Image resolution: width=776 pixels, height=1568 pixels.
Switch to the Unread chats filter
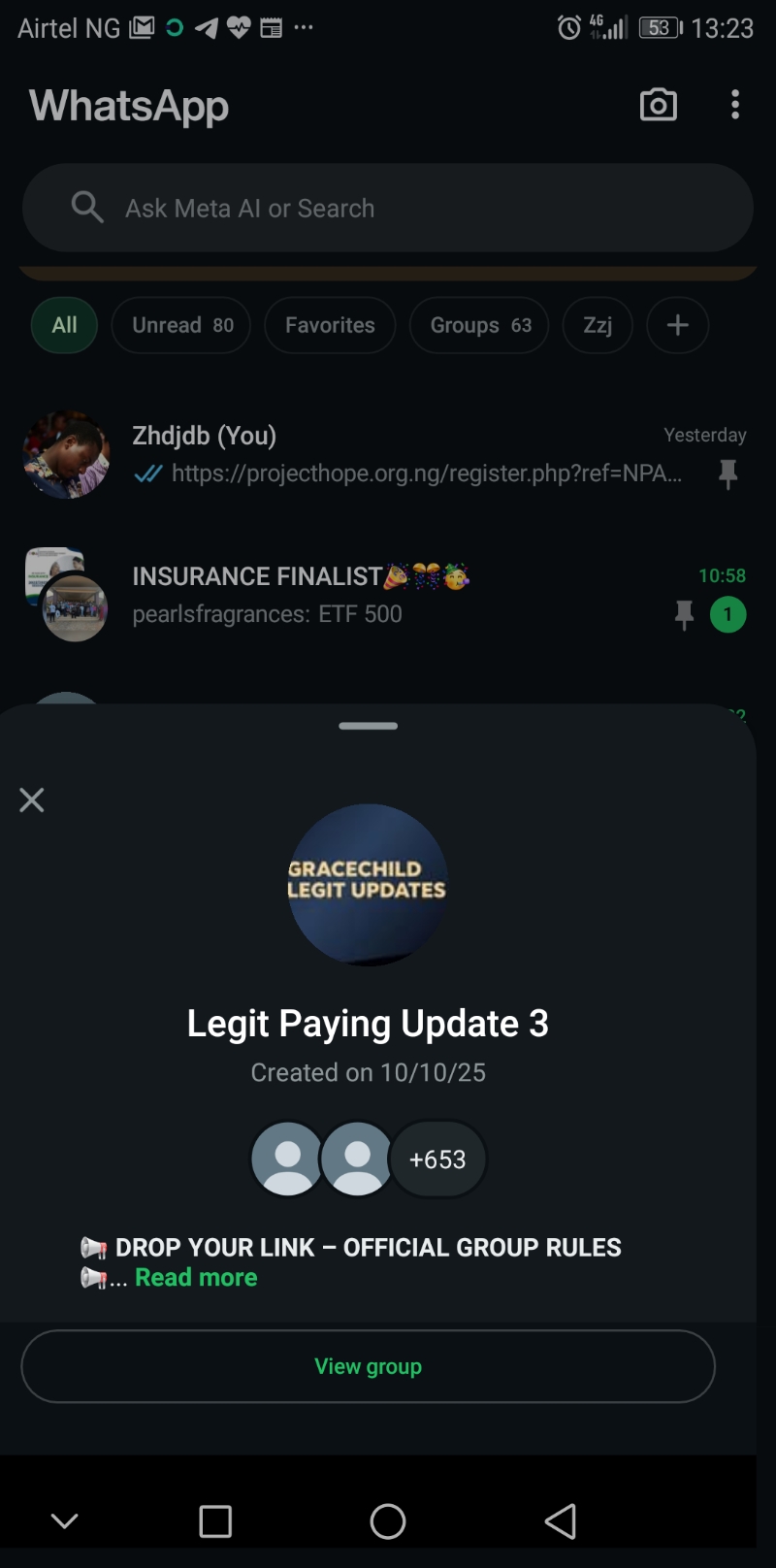tap(181, 325)
